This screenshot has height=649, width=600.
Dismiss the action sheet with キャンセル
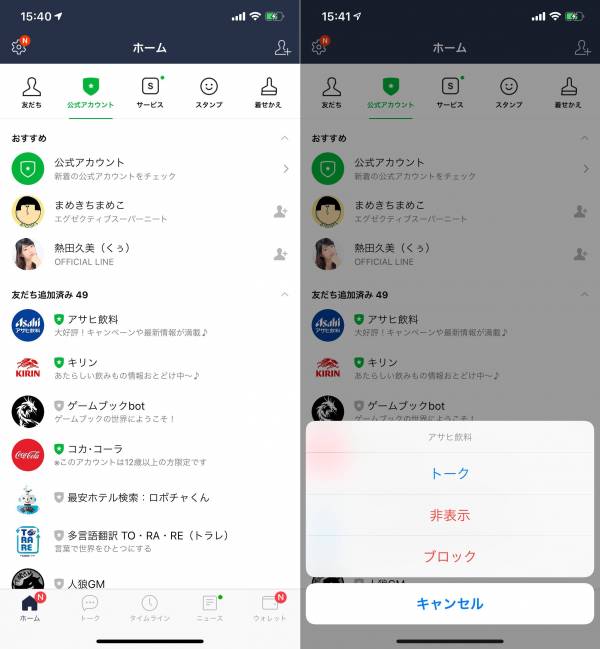(x=449, y=603)
